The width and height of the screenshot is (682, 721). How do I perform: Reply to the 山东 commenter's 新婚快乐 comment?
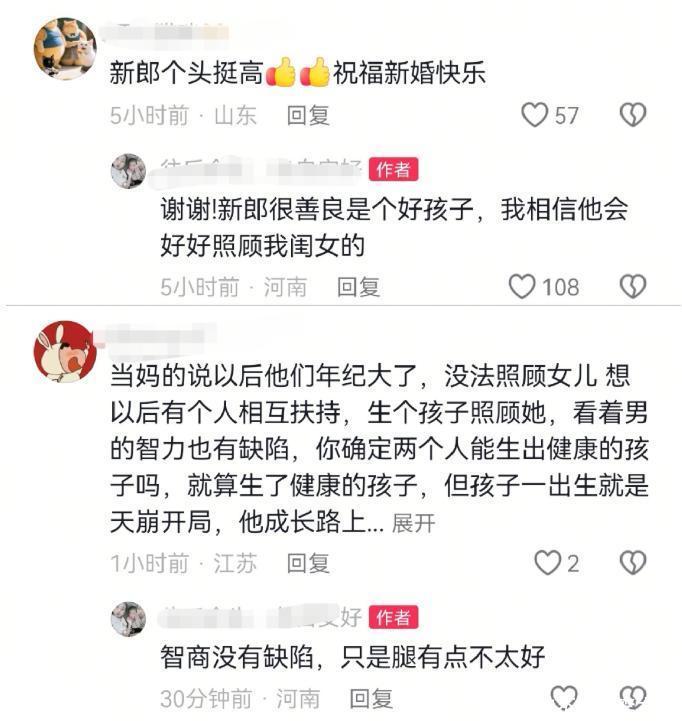coord(308,115)
